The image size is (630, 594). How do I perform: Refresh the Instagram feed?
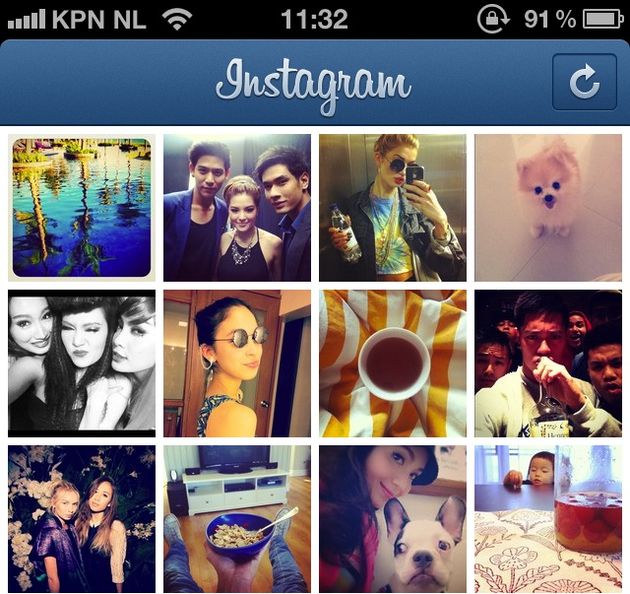[584, 82]
